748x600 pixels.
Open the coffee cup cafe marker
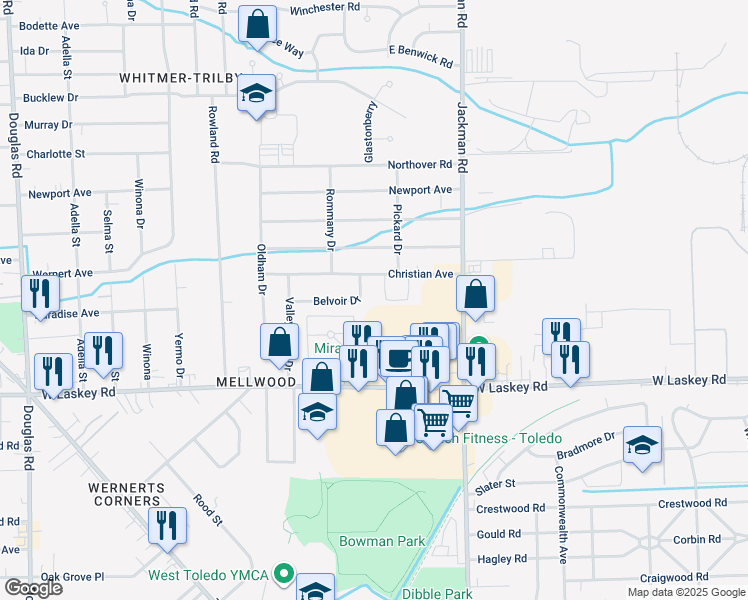coord(399,360)
